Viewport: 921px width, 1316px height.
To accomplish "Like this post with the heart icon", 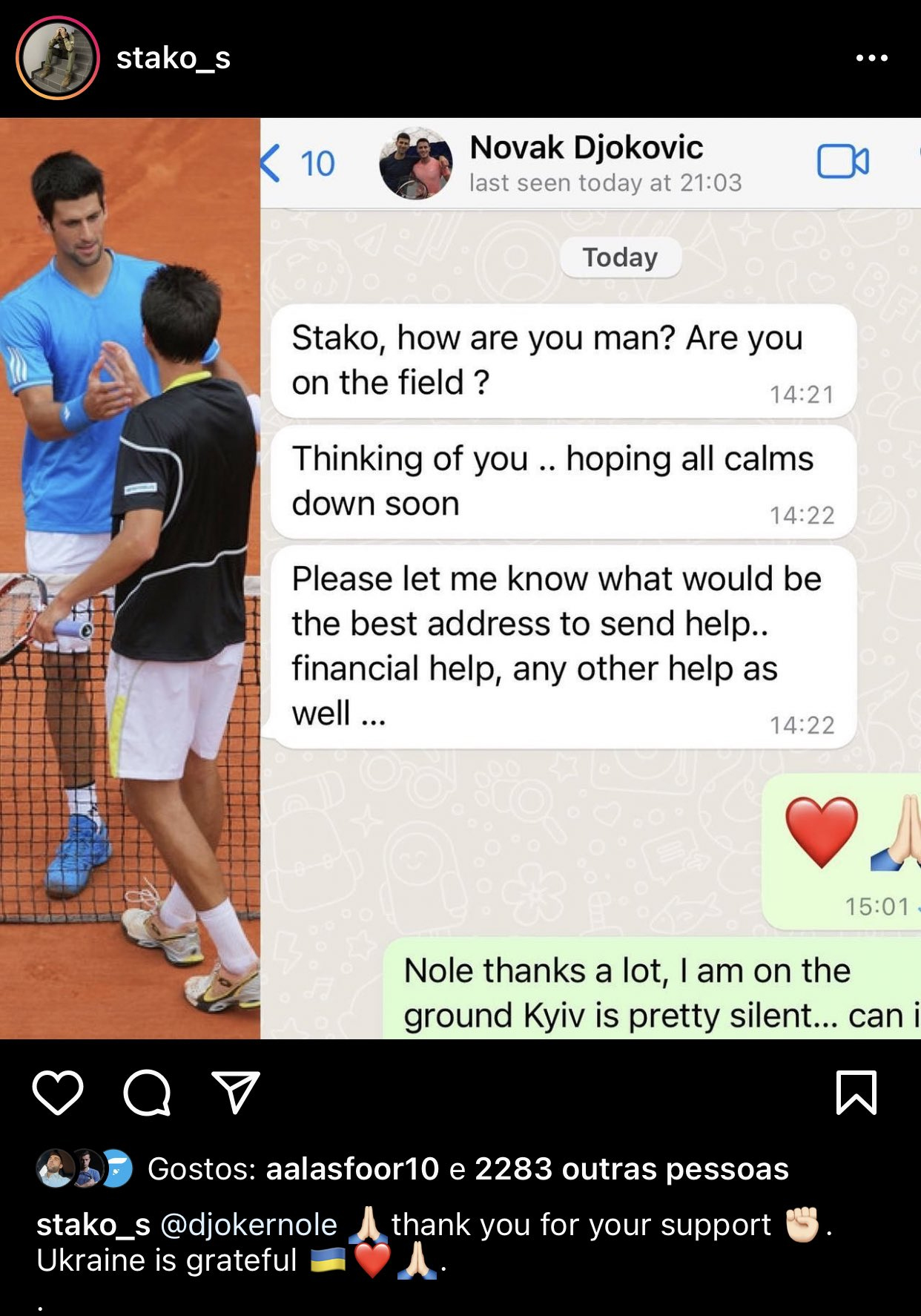I will click(x=58, y=1092).
